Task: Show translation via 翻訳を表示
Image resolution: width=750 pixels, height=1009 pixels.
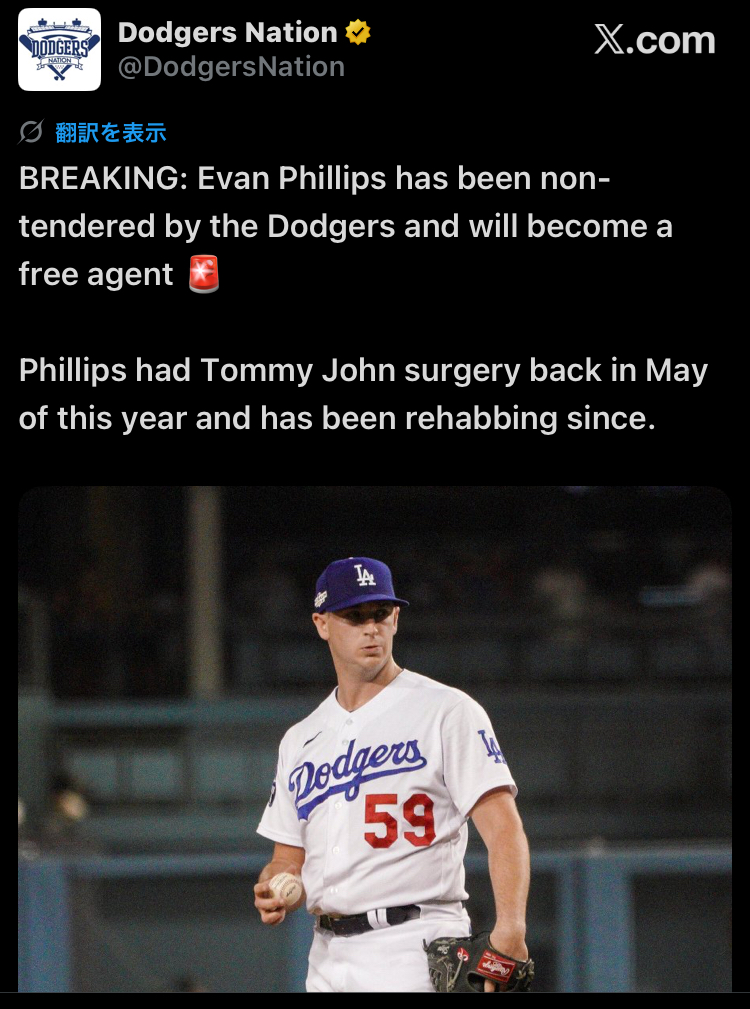Action: pyautogui.click(x=110, y=132)
